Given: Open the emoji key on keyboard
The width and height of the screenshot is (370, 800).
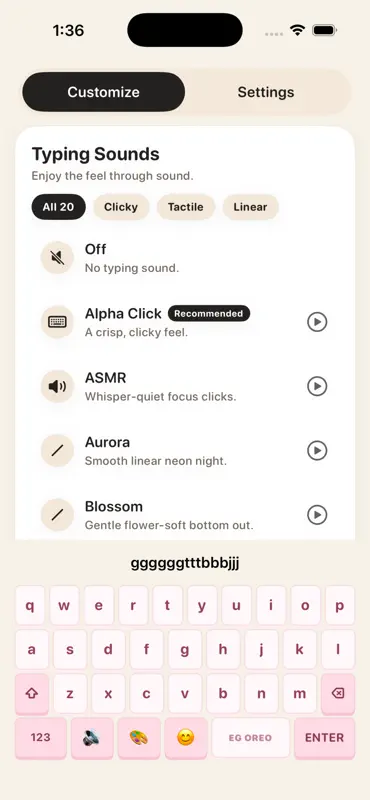Looking at the screenshot, I should [x=186, y=738].
